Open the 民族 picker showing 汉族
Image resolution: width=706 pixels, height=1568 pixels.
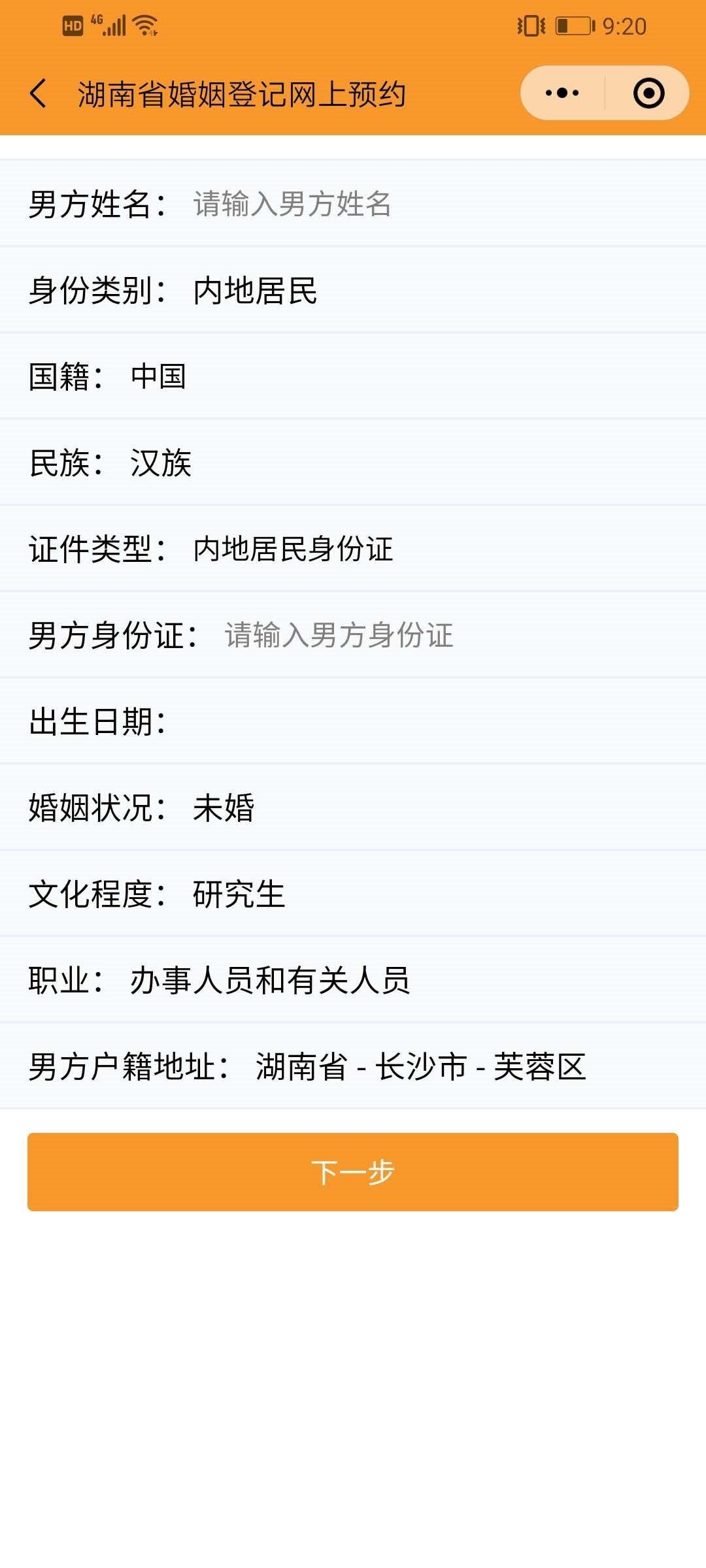(161, 463)
